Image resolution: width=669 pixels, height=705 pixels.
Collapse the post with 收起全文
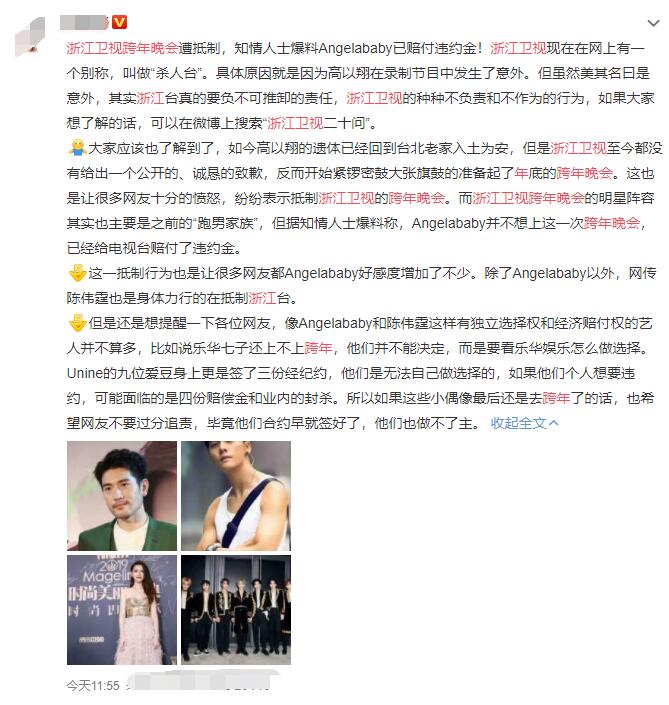524,423
